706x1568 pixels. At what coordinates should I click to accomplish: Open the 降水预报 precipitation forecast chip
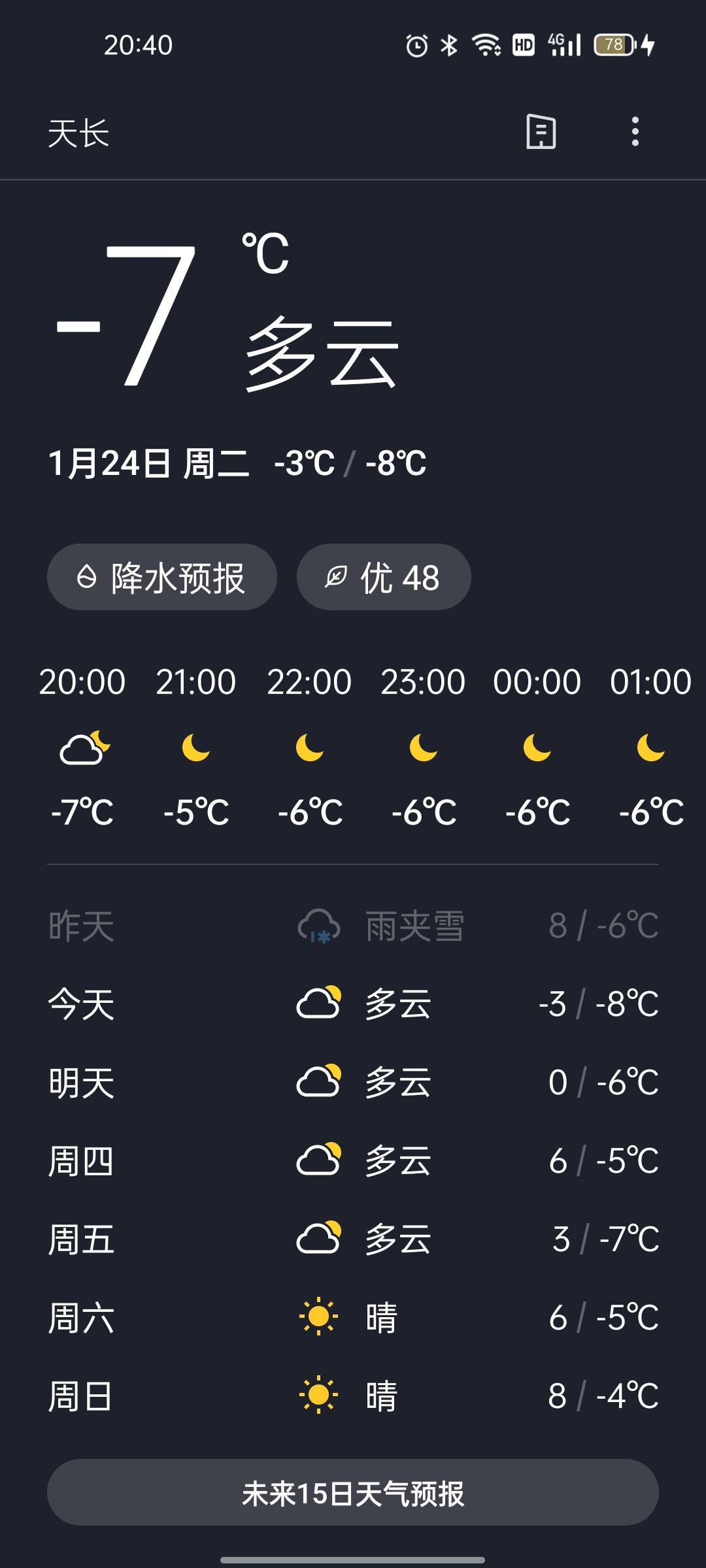pos(161,577)
